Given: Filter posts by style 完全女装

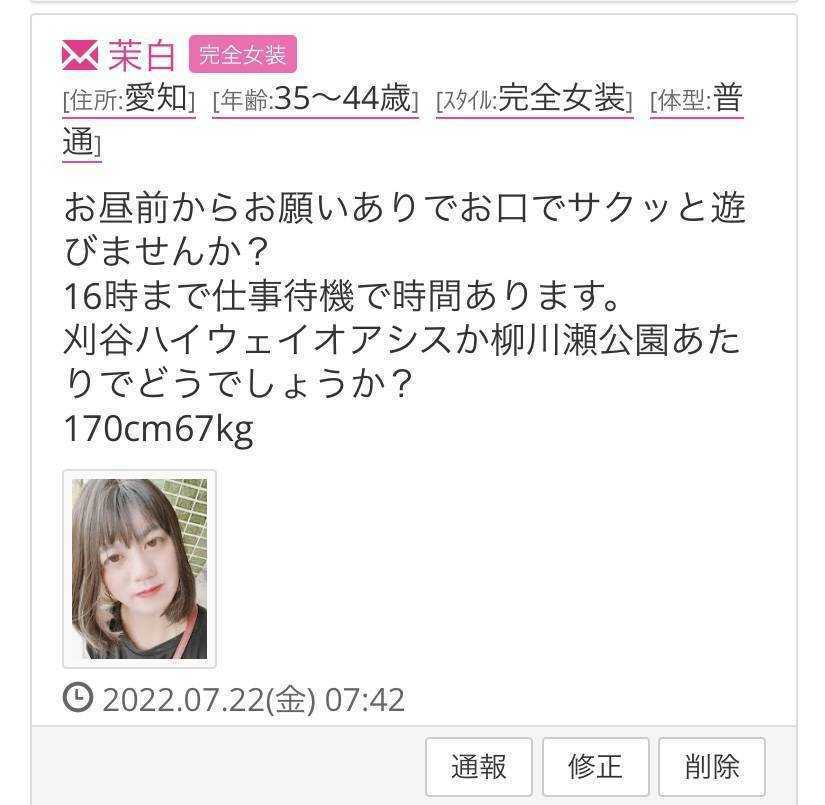Looking at the screenshot, I should [x=561, y=99].
